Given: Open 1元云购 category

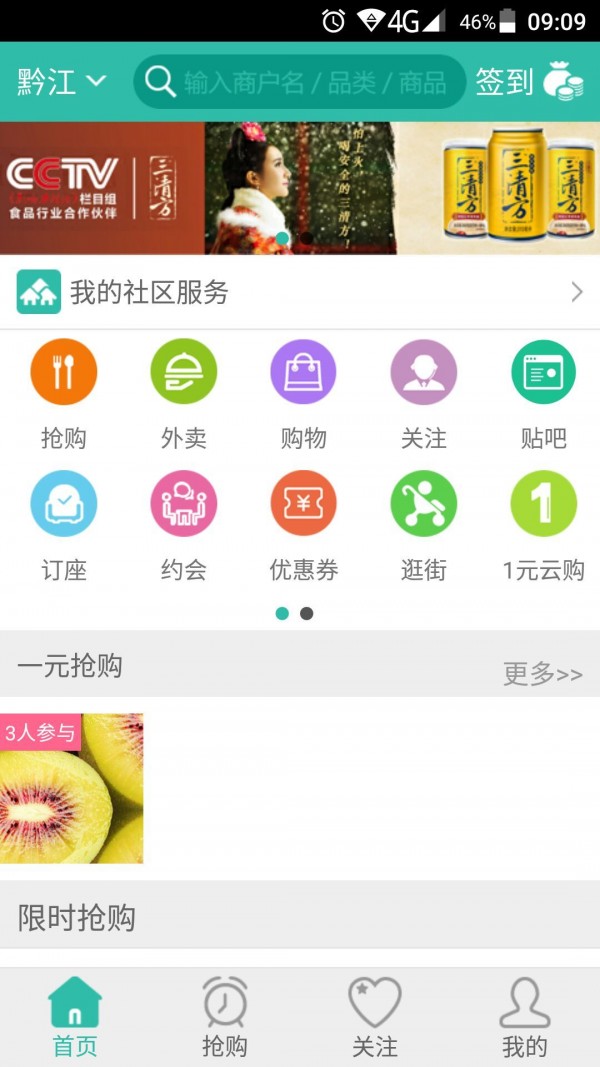Looking at the screenshot, I should point(544,526).
